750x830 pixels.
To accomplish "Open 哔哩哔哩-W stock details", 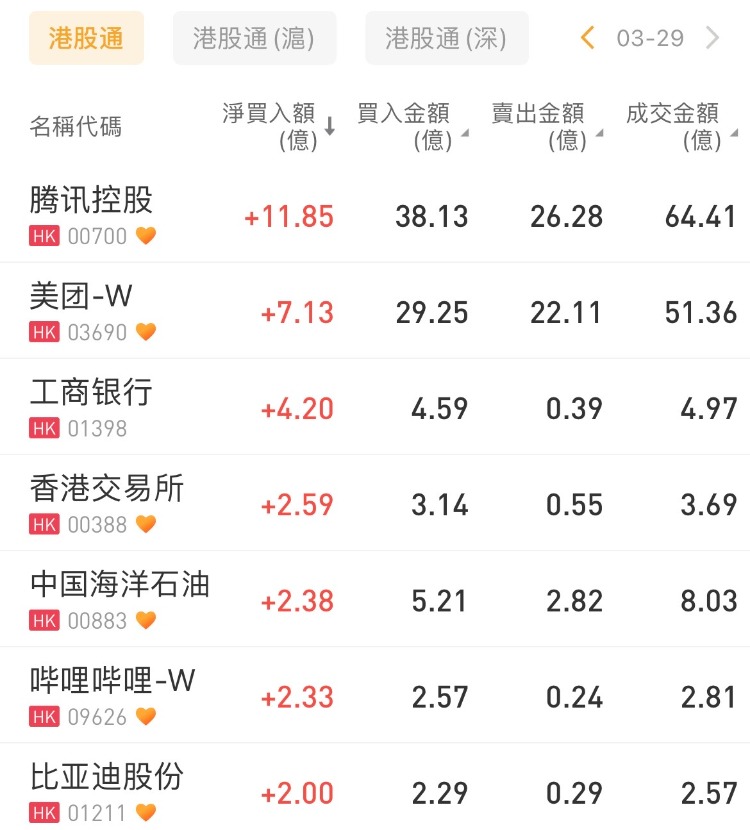I will [x=113, y=695].
